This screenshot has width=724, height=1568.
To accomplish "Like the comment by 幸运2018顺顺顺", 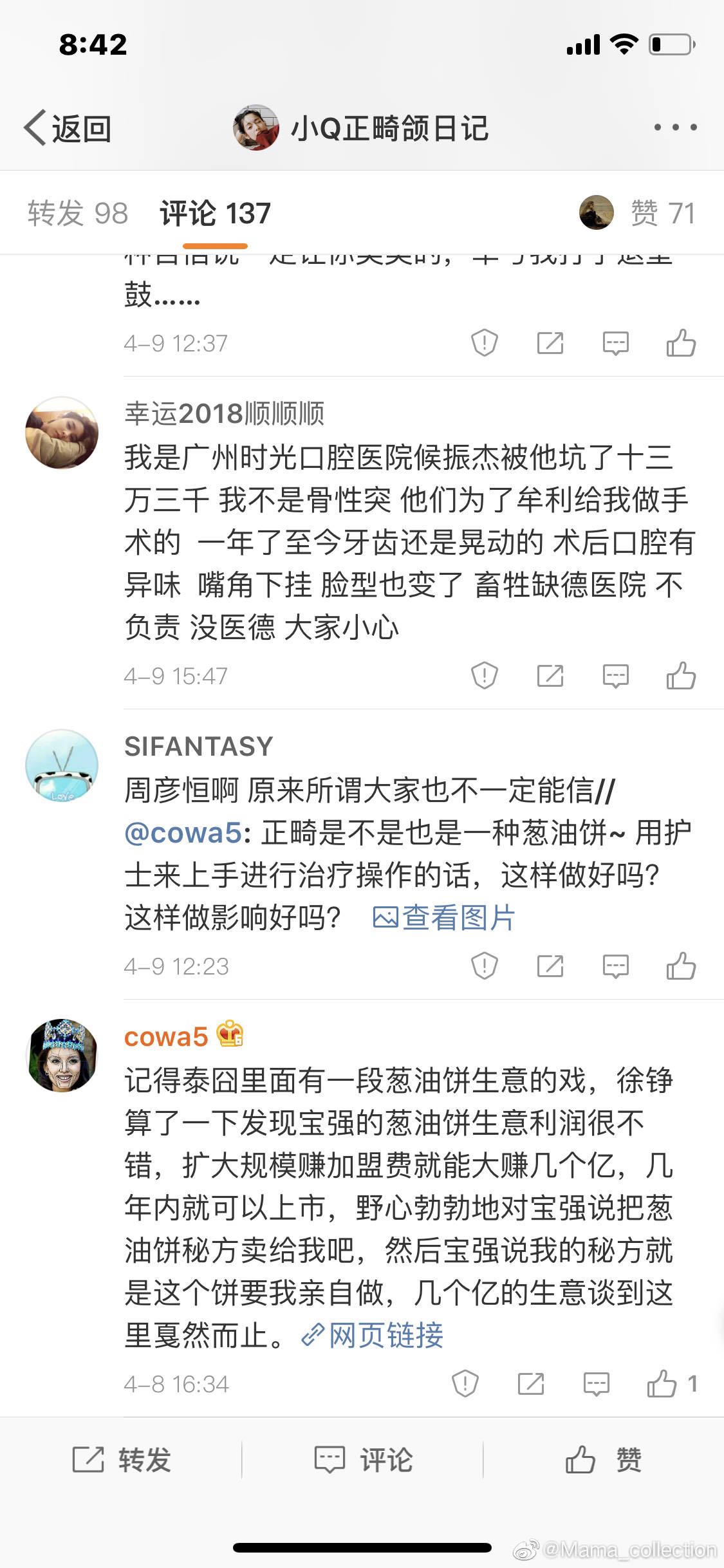I will point(681,676).
